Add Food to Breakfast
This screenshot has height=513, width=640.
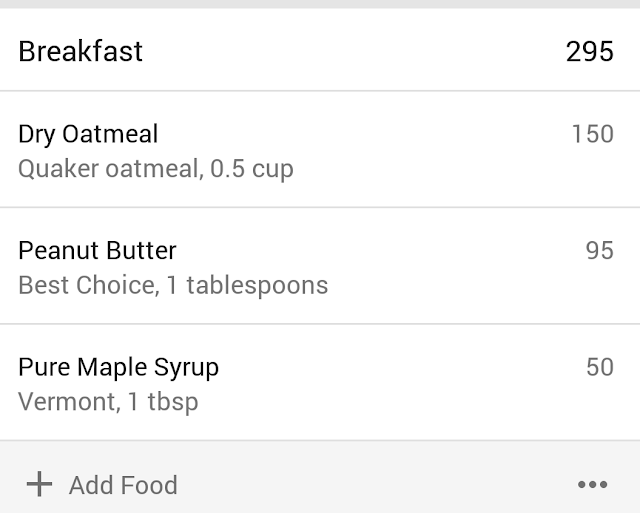pos(102,485)
